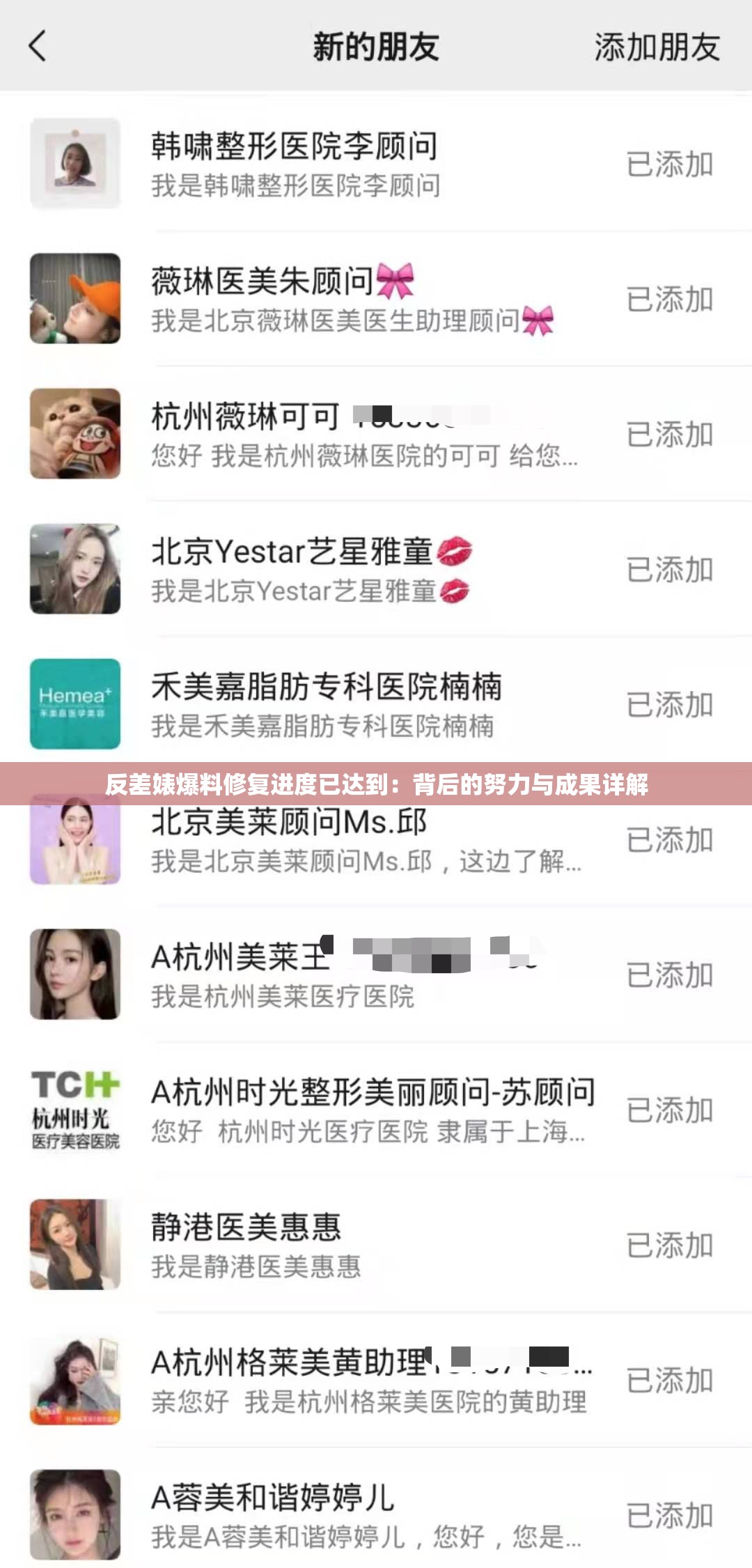The height and width of the screenshot is (1568, 752).
Task: Tap 北京美莱顾问Ms.邱's avatar
Action: click(x=77, y=841)
